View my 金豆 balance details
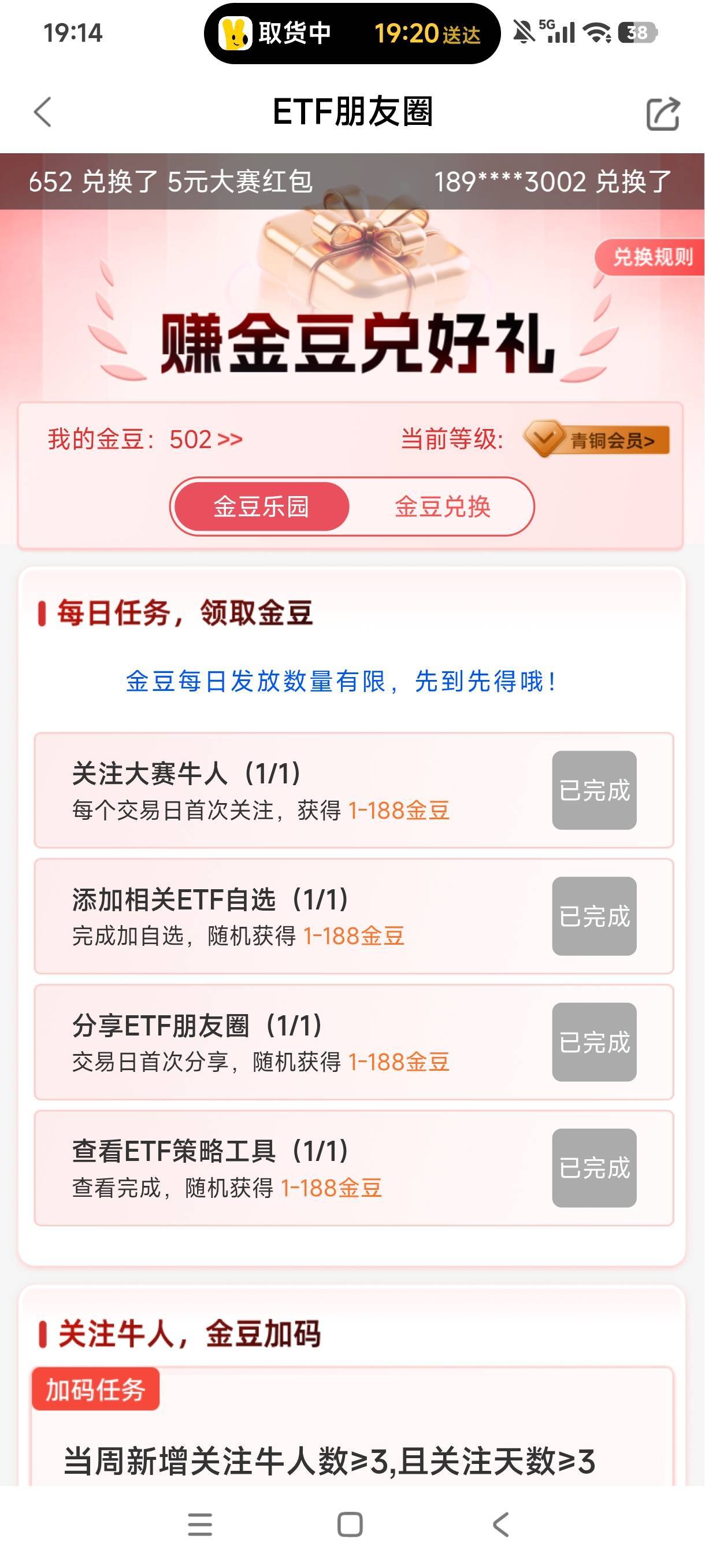 tap(146, 439)
